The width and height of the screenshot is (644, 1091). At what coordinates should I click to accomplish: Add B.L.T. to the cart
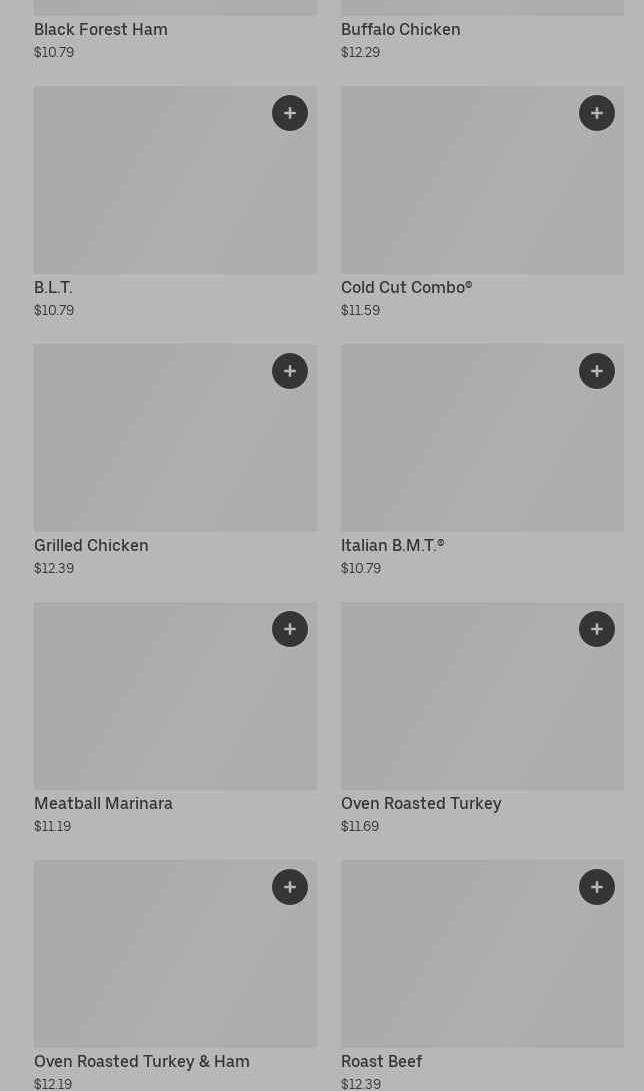pyautogui.click(x=290, y=113)
